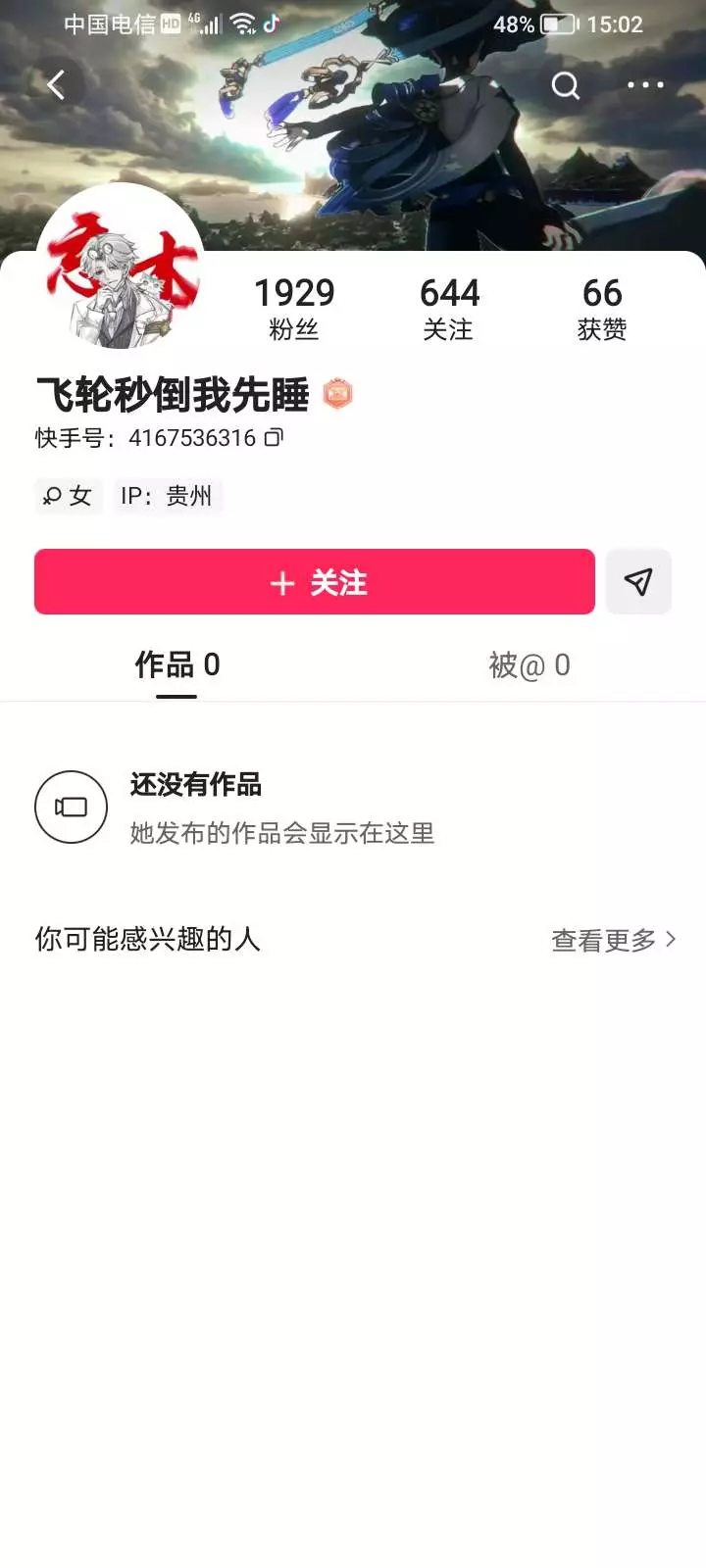Switch to the 被@ tab
Screen dimensions: 706x1568
tap(529, 665)
